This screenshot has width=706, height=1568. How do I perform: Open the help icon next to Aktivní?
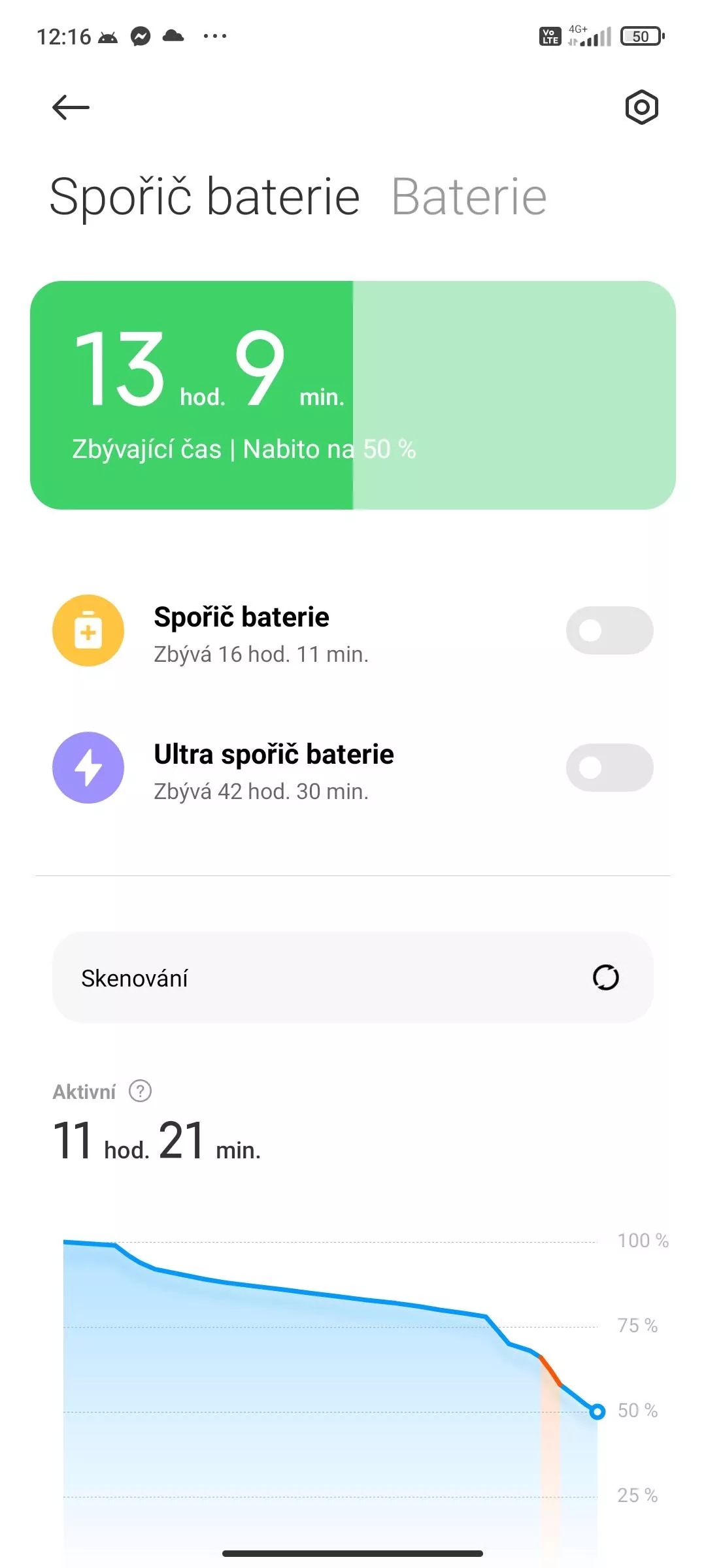pos(140,1091)
